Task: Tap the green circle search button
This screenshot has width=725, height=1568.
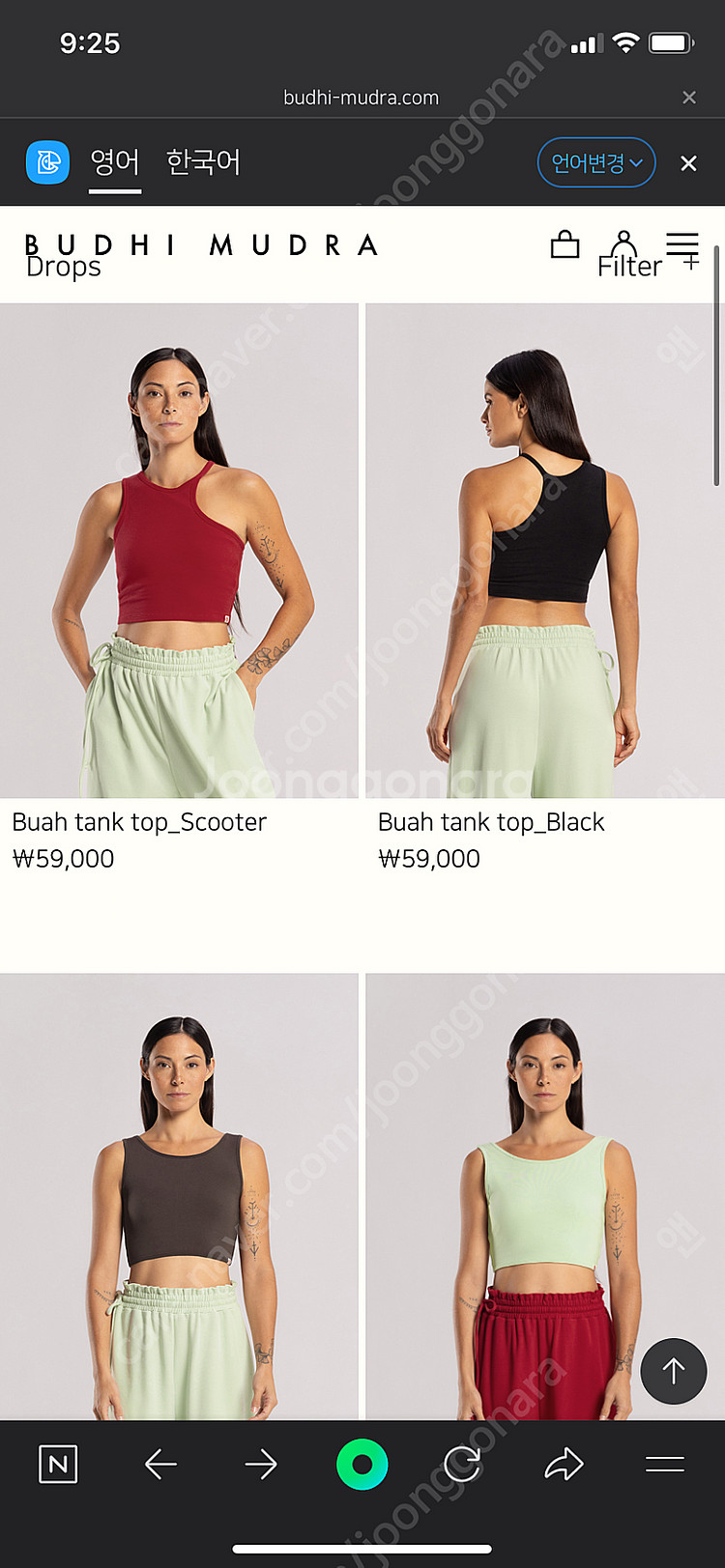Action: click(x=362, y=1465)
